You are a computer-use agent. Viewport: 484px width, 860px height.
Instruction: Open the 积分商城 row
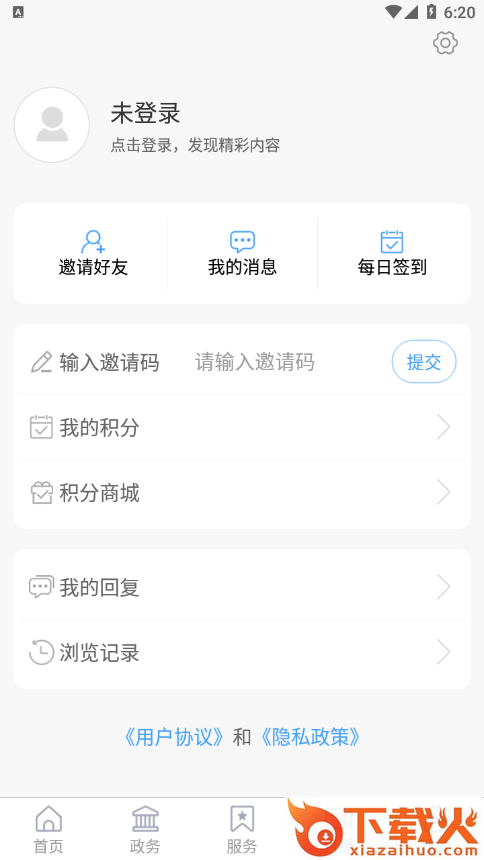tap(242, 493)
